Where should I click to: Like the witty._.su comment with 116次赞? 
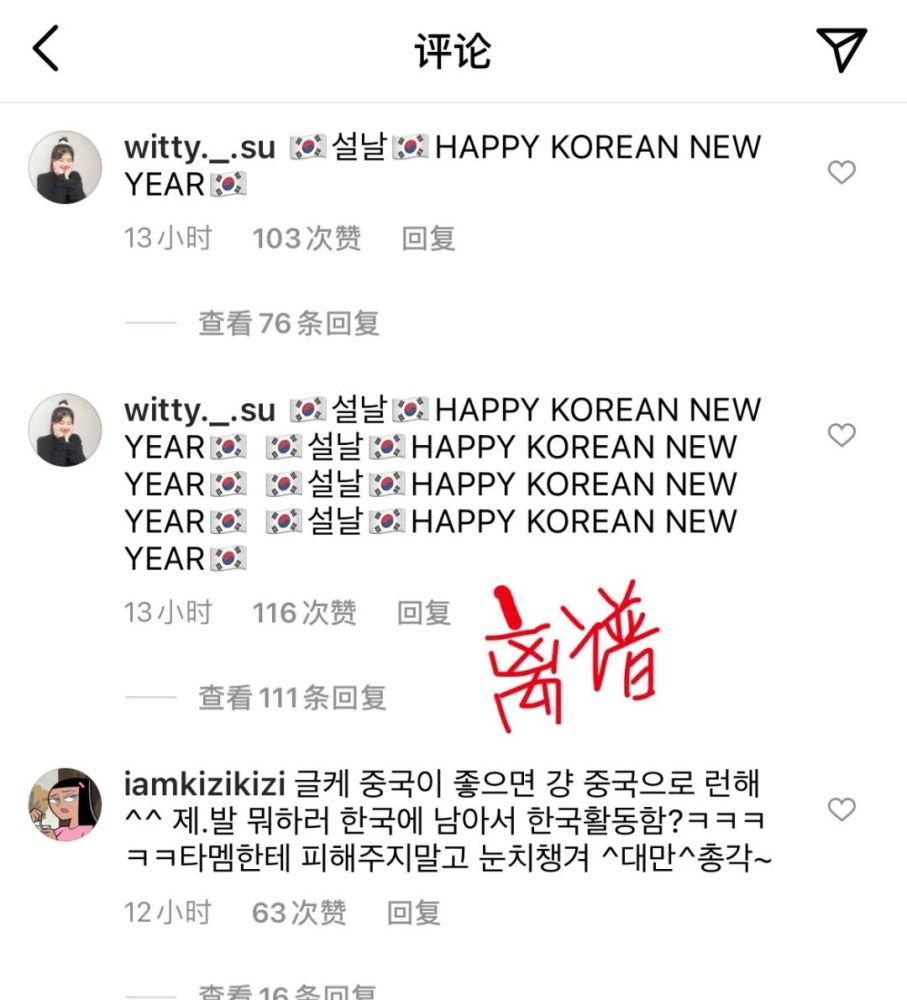[x=842, y=435]
